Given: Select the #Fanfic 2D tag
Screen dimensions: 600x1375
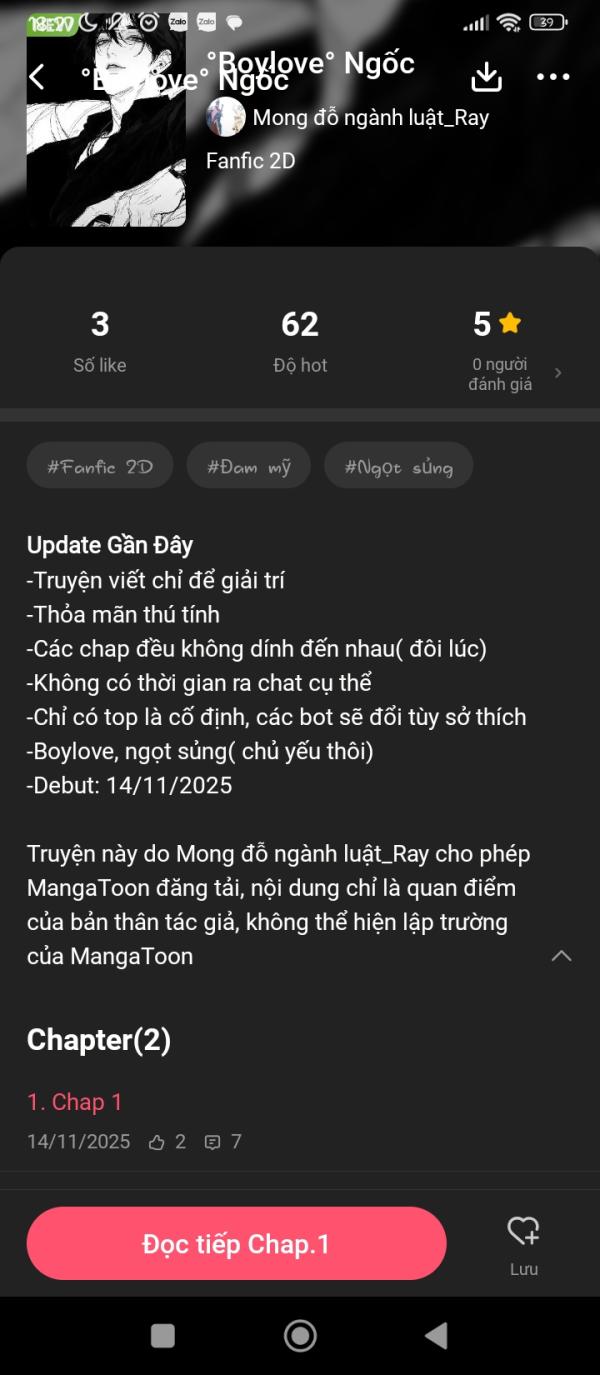Looking at the screenshot, I should [x=100, y=466].
